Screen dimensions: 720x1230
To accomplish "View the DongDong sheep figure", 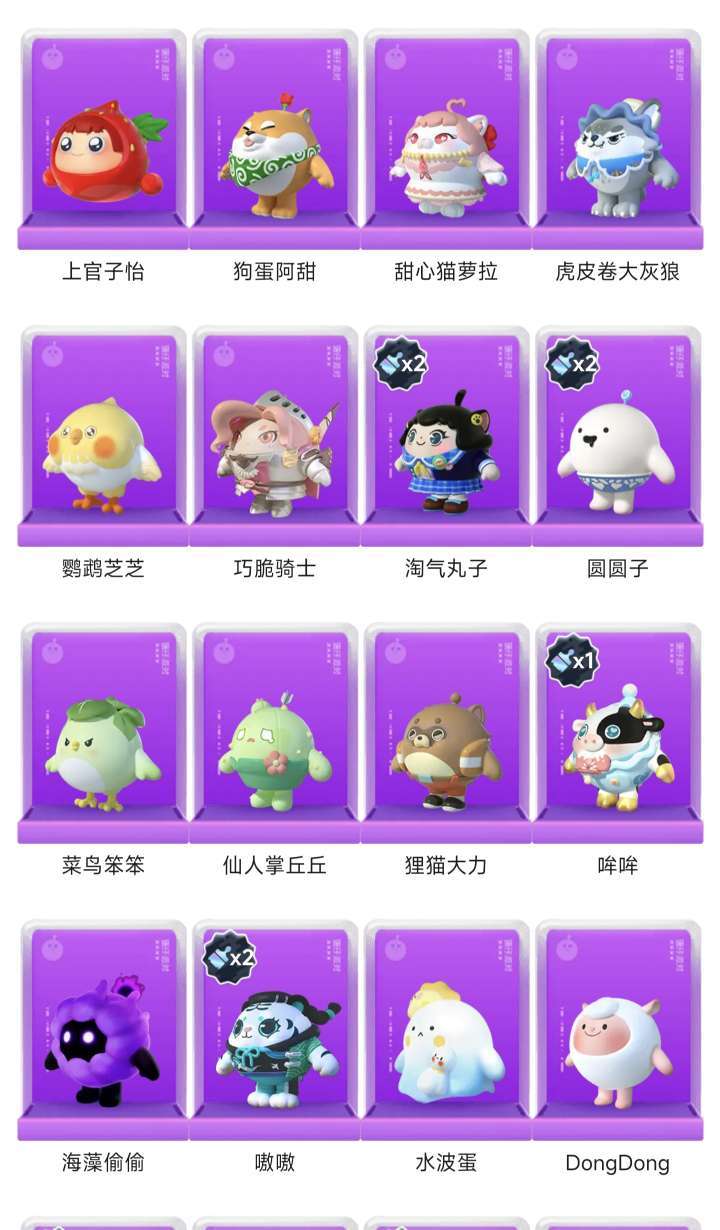I will point(617,1031).
